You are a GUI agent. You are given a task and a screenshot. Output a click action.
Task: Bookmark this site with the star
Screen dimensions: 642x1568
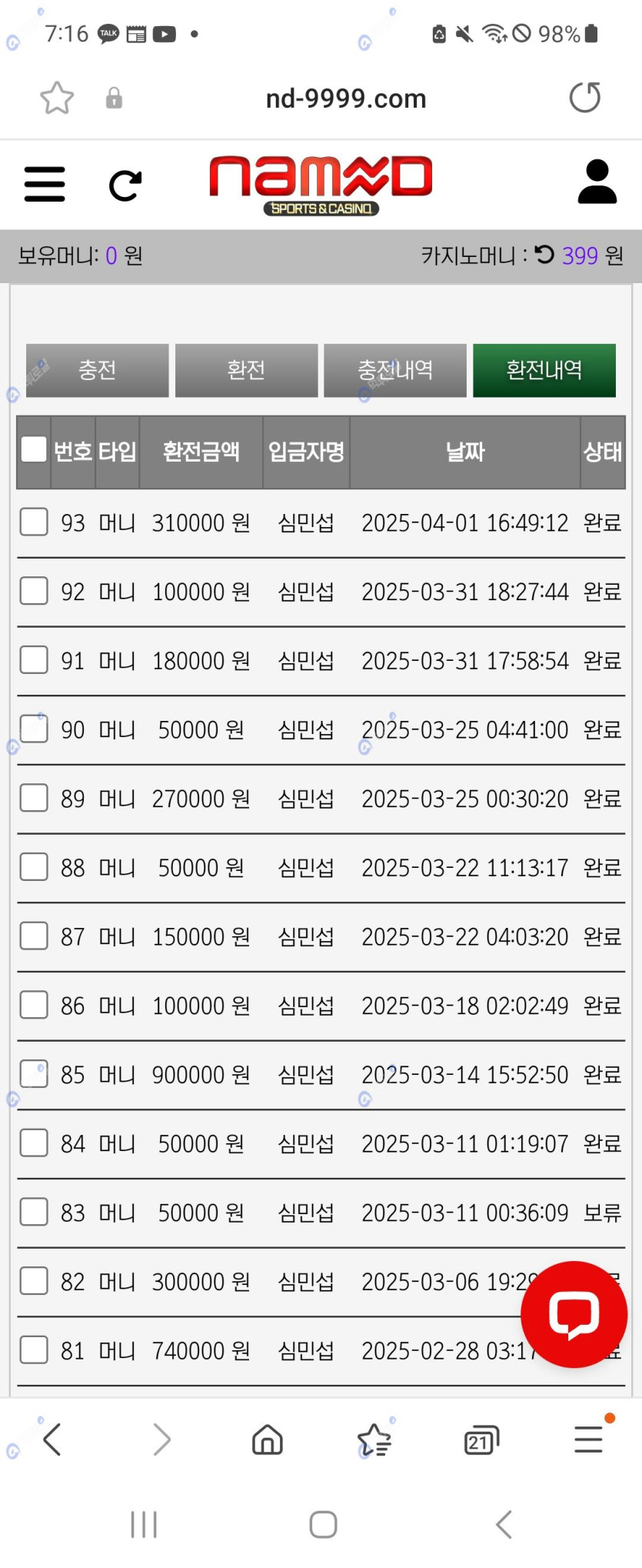57,98
